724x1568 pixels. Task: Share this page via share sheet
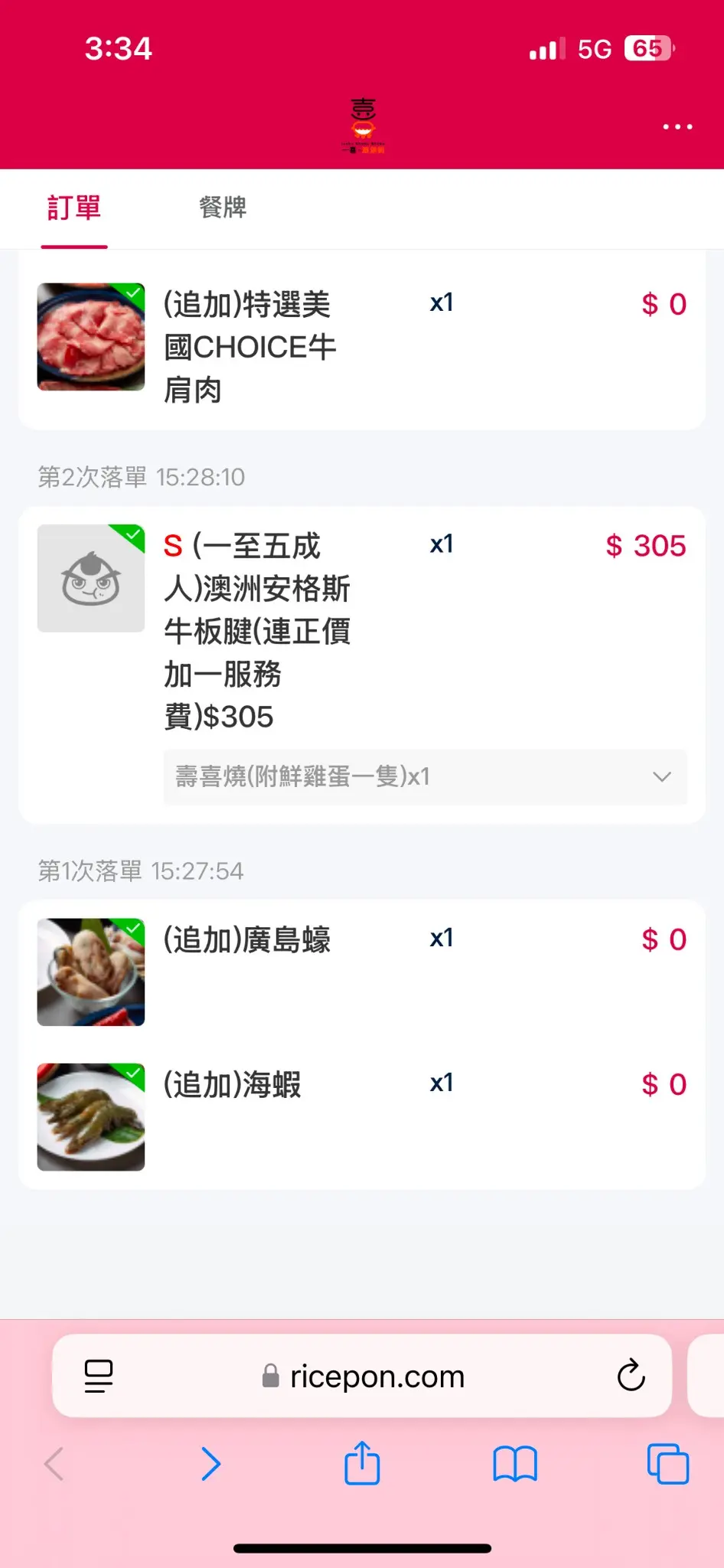[x=362, y=1463]
